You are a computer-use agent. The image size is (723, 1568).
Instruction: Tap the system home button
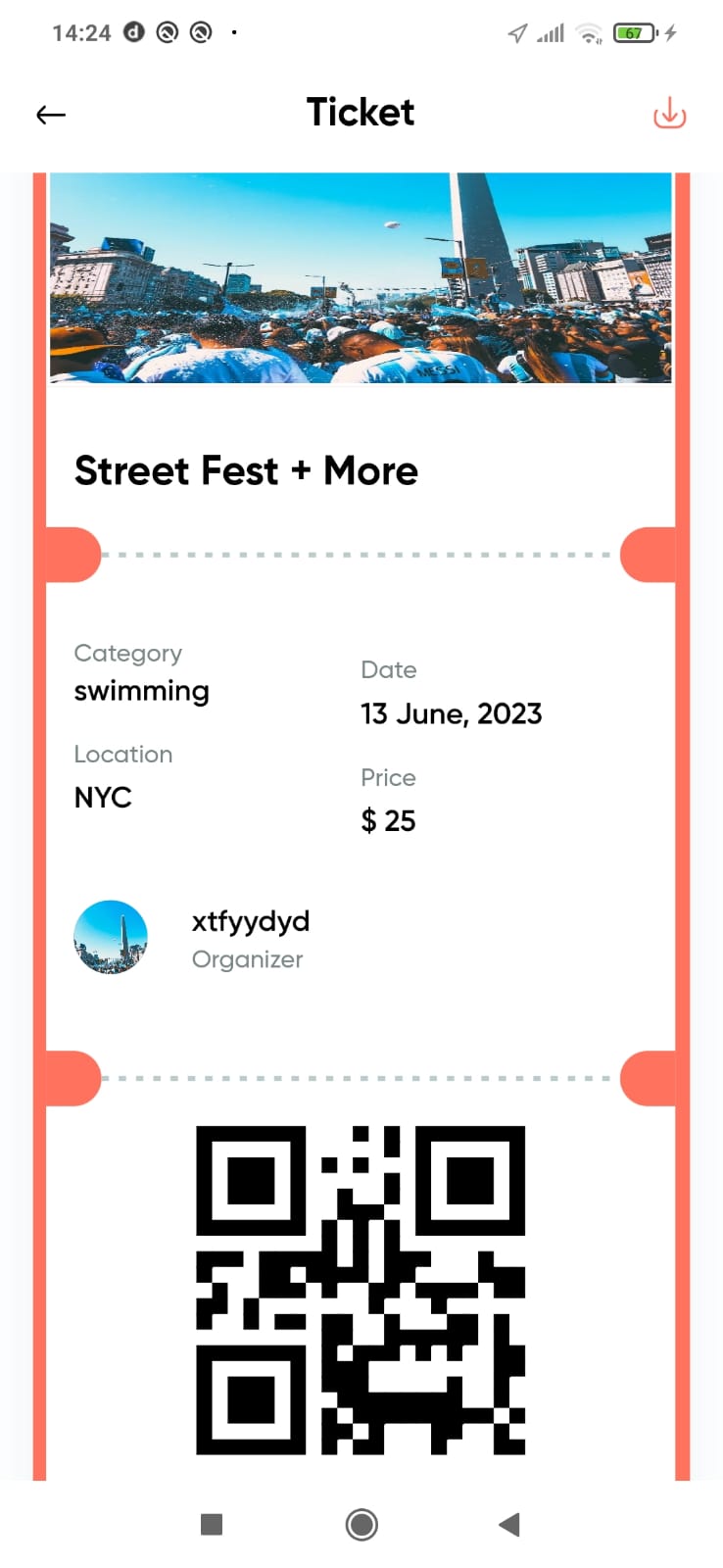pyautogui.click(x=361, y=1524)
